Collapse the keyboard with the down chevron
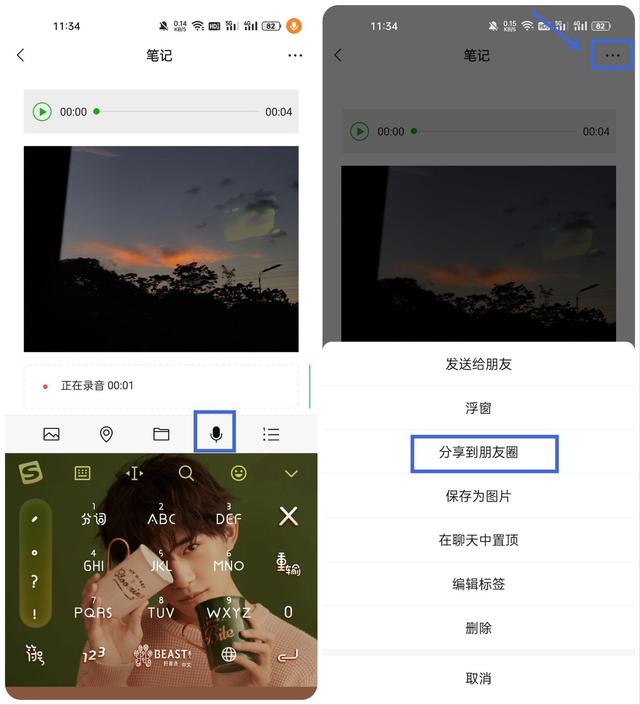Viewport: 640px width, 705px height. (x=291, y=473)
